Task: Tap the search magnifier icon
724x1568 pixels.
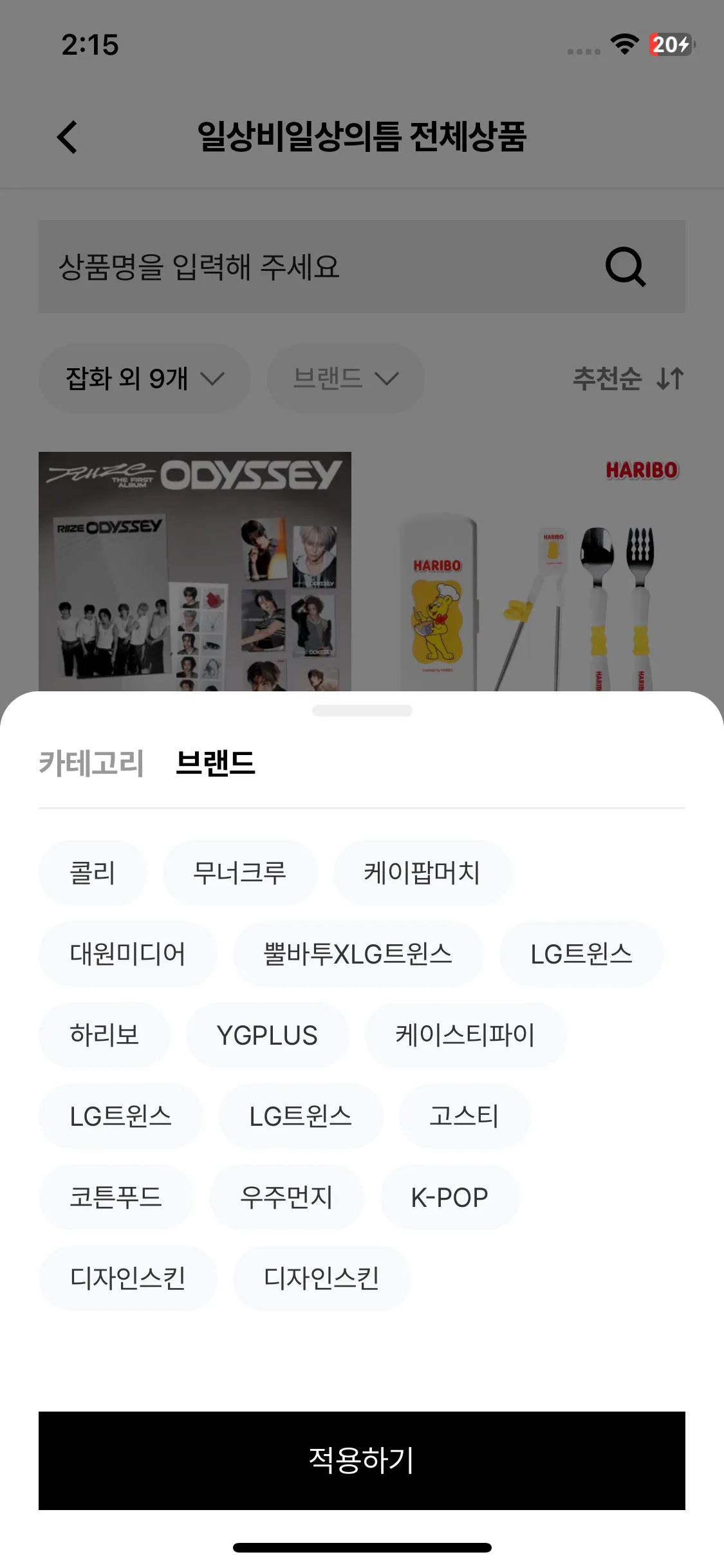Action: coord(625,266)
